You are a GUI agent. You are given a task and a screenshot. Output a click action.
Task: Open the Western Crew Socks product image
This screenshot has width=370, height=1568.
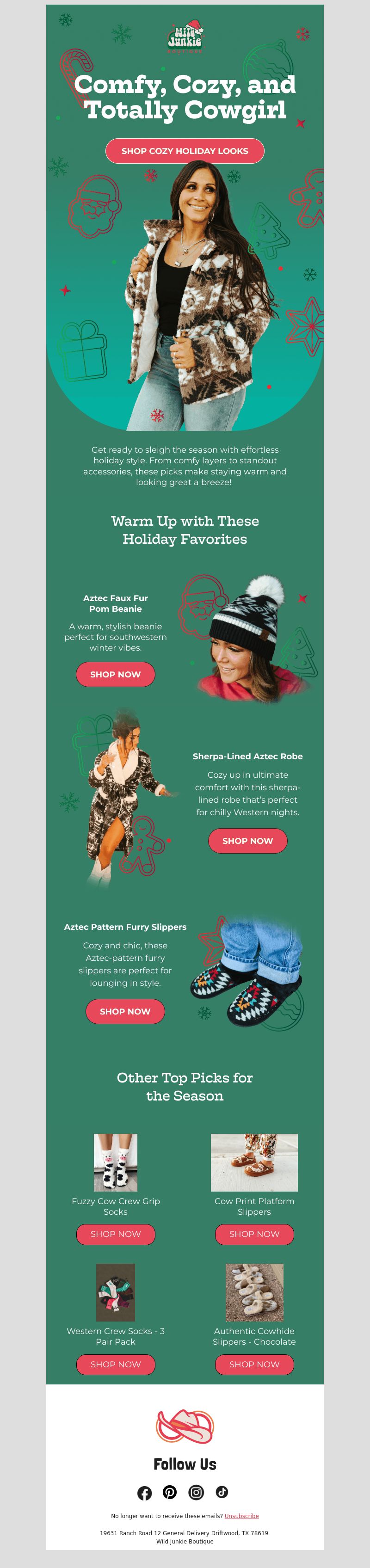(116, 1292)
